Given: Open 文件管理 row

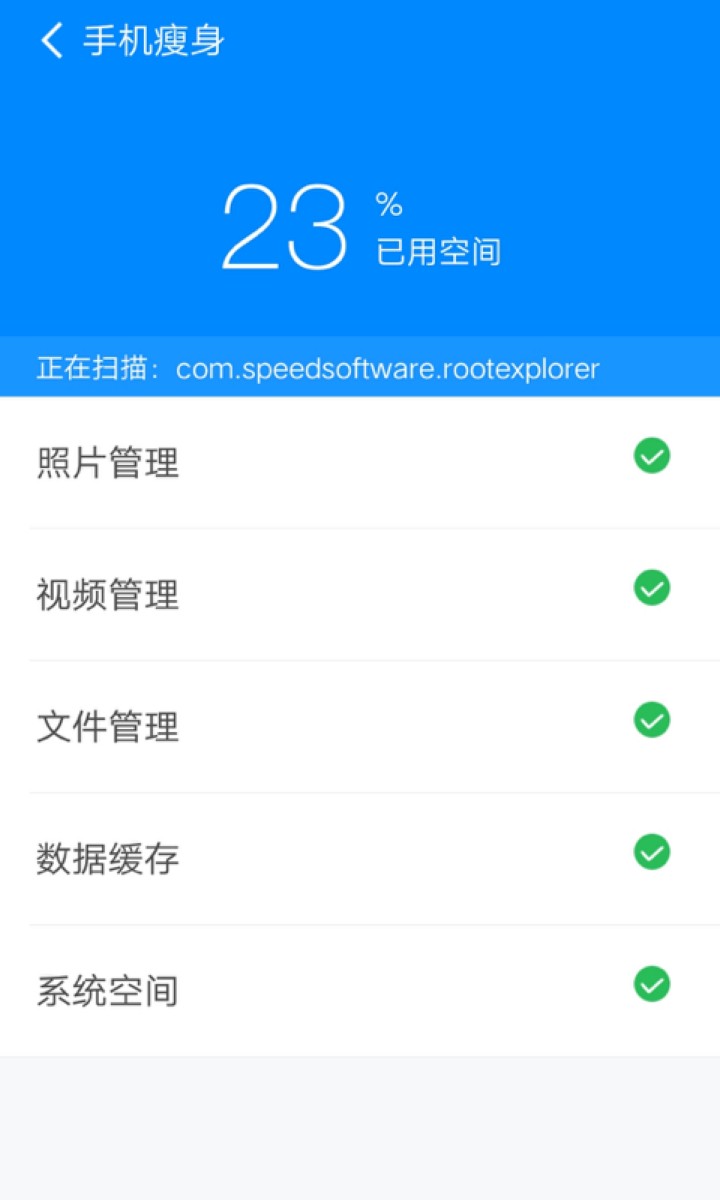Looking at the screenshot, I should pyautogui.click(x=360, y=727).
